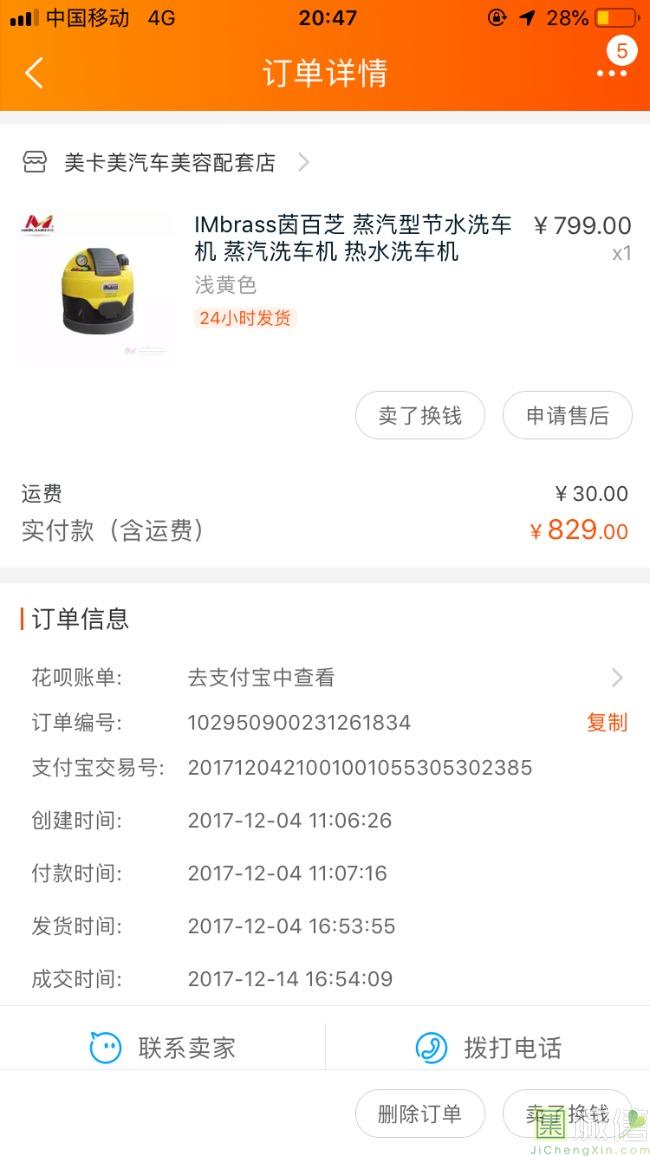Tap the 卖了换钱 button under the product

(x=420, y=416)
